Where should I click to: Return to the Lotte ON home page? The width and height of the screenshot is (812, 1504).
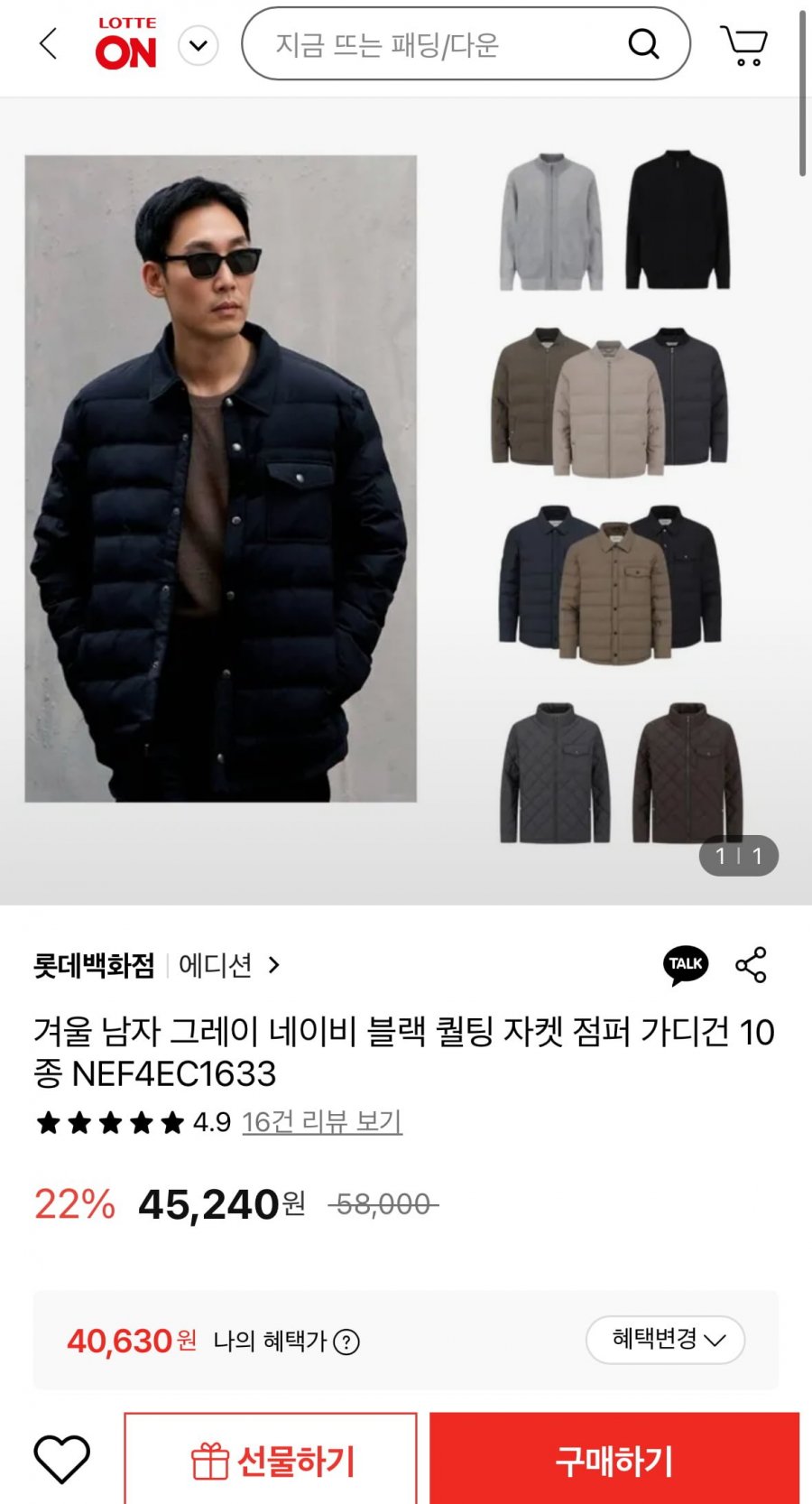click(x=126, y=43)
